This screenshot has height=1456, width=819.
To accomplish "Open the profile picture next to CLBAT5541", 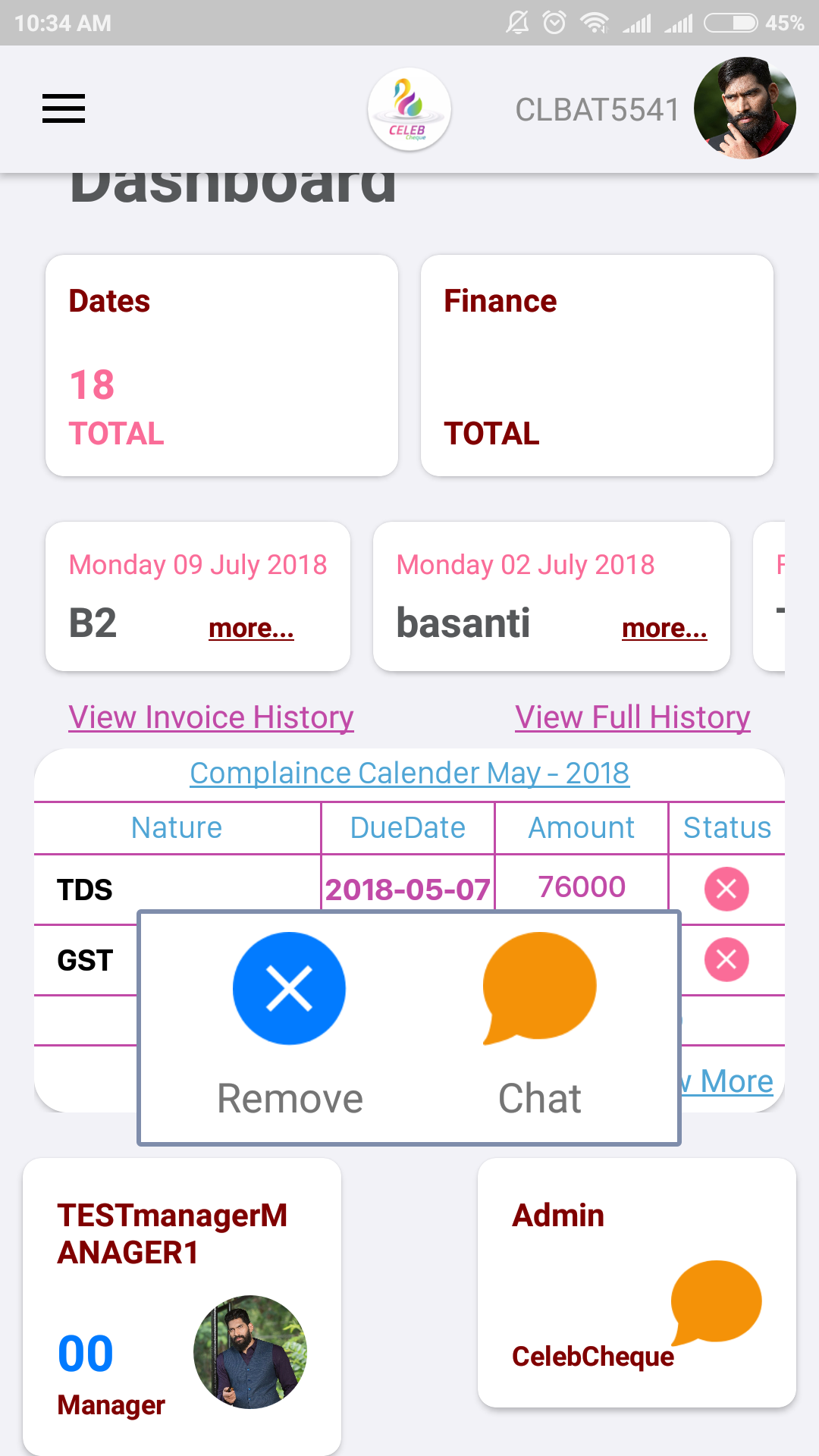I will pos(745,108).
